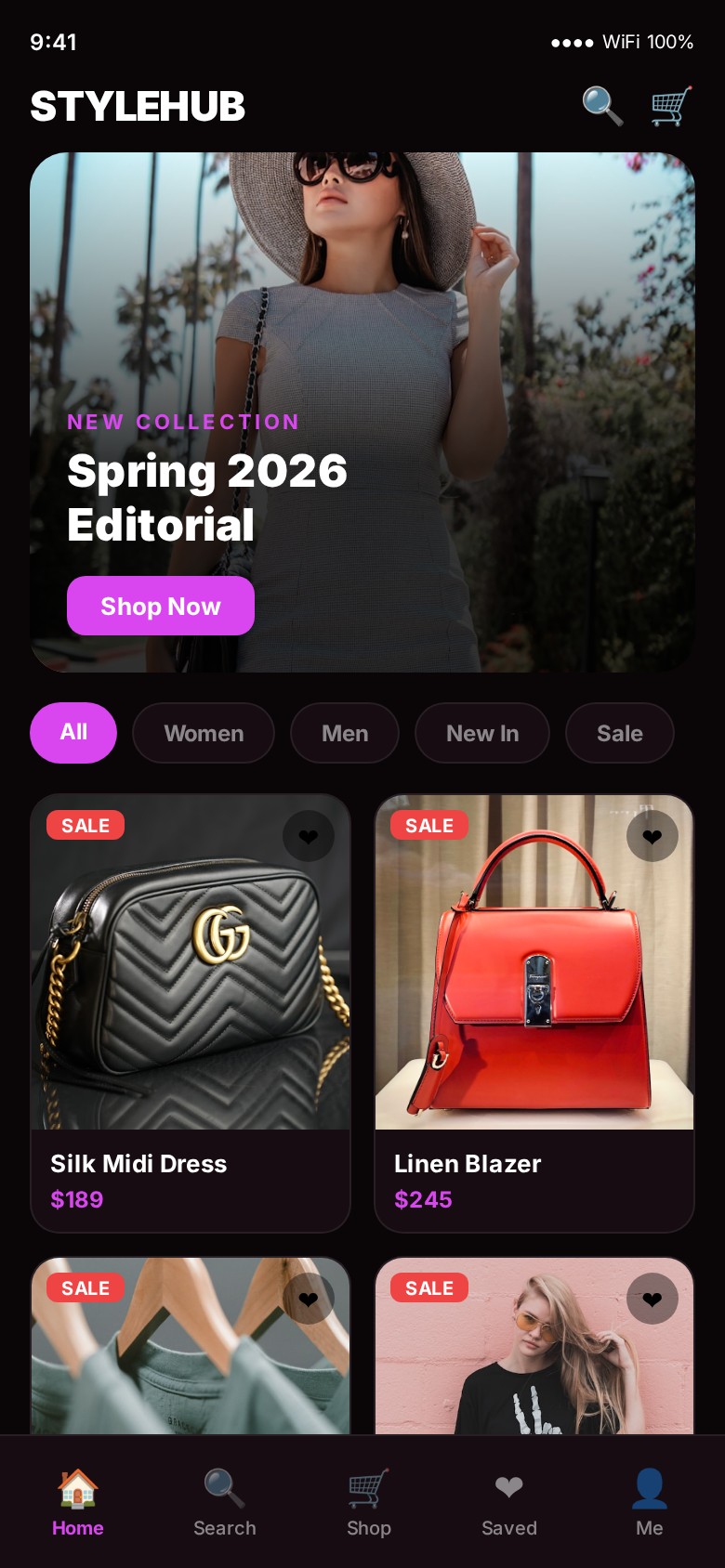Image resolution: width=725 pixels, height=1568 pixels.
Task: Open the Silk Midi Dress product card
Action: click(191, 1013)
